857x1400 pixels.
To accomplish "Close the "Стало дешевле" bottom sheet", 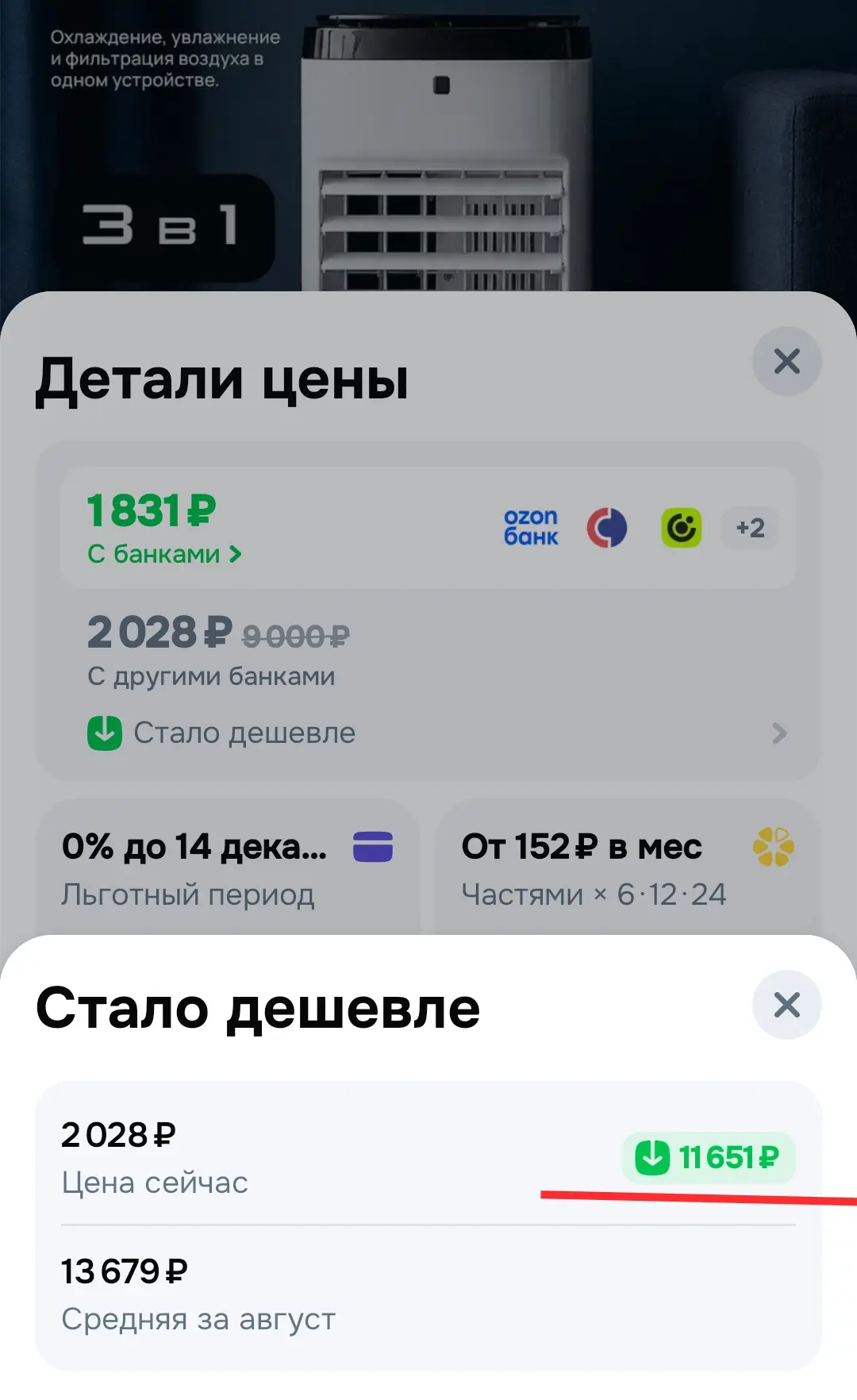I will pos(786,1005).
